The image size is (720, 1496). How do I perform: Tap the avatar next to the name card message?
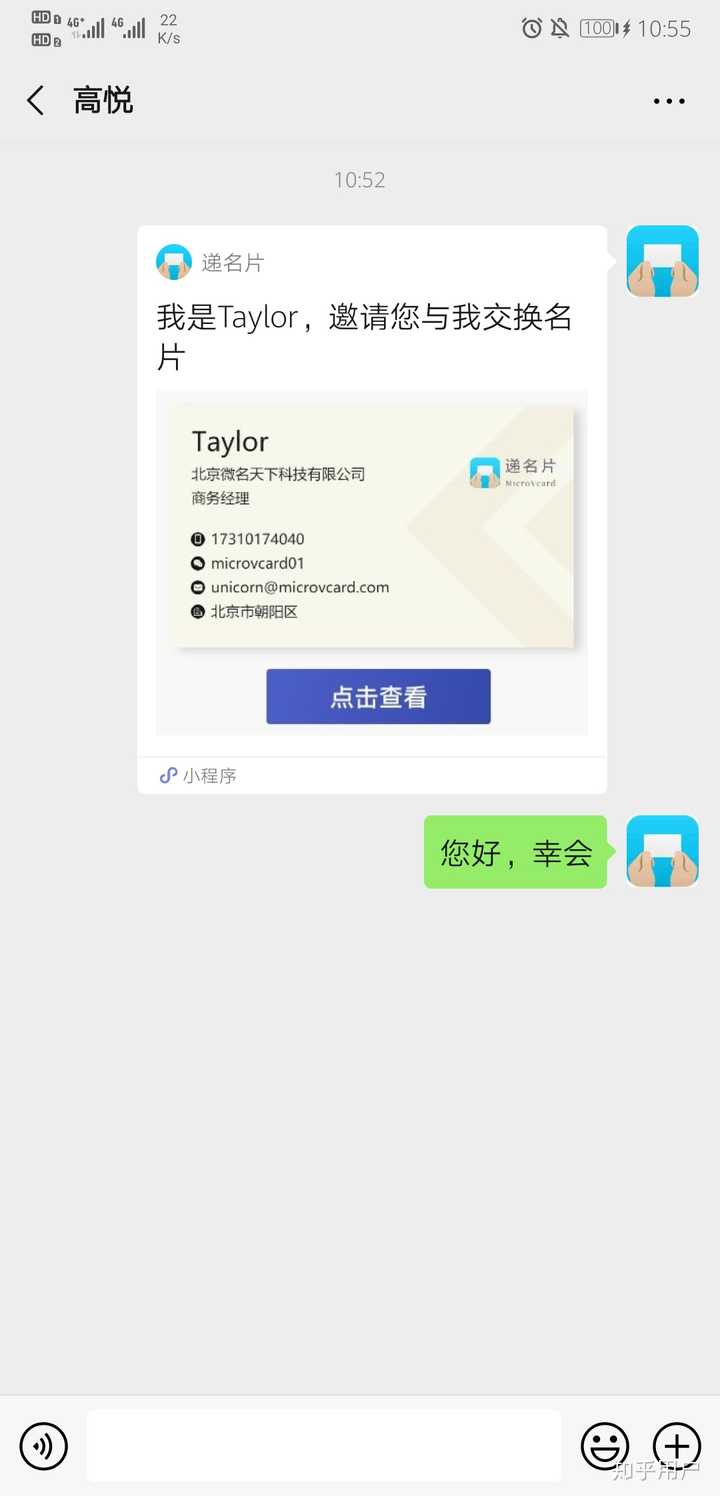coord(662,261)
